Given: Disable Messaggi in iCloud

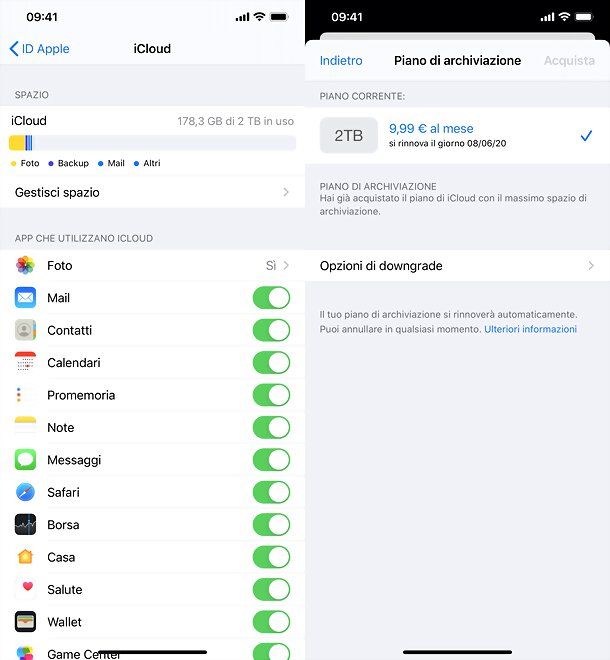Looking at the screenshot, I should [x=271, y=460].
